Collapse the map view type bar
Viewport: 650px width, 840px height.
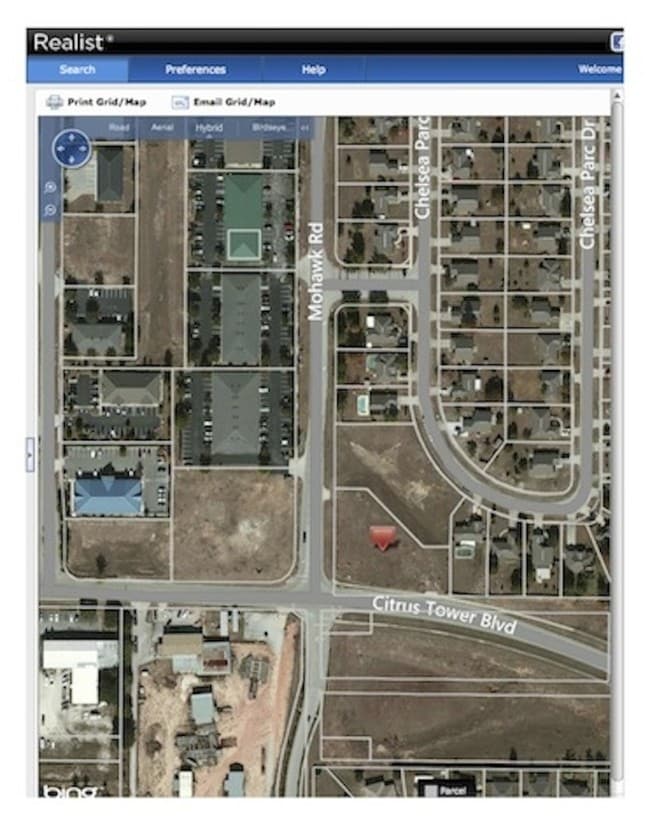point(305,128)
